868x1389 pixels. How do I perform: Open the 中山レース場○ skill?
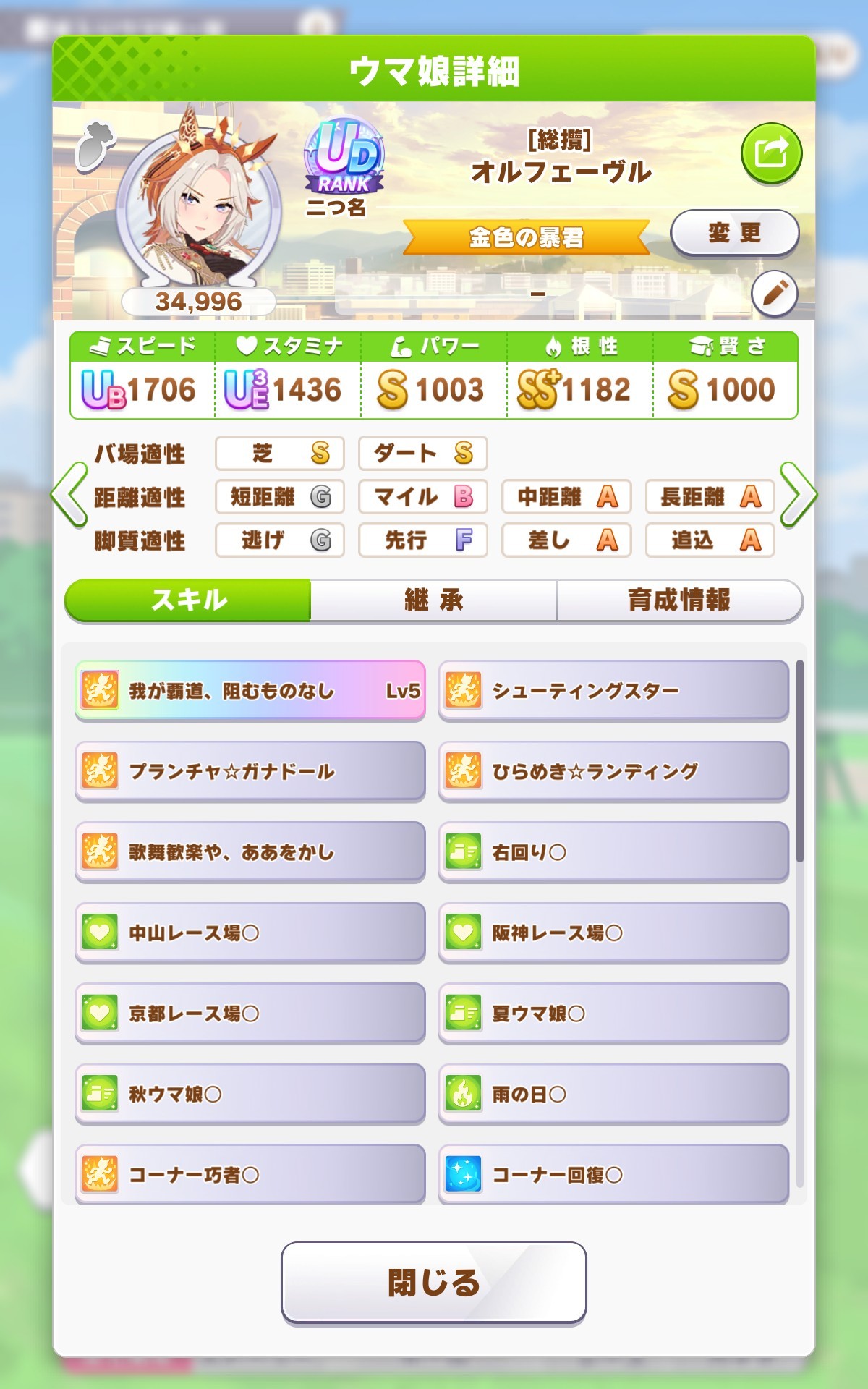coord(250,933)
